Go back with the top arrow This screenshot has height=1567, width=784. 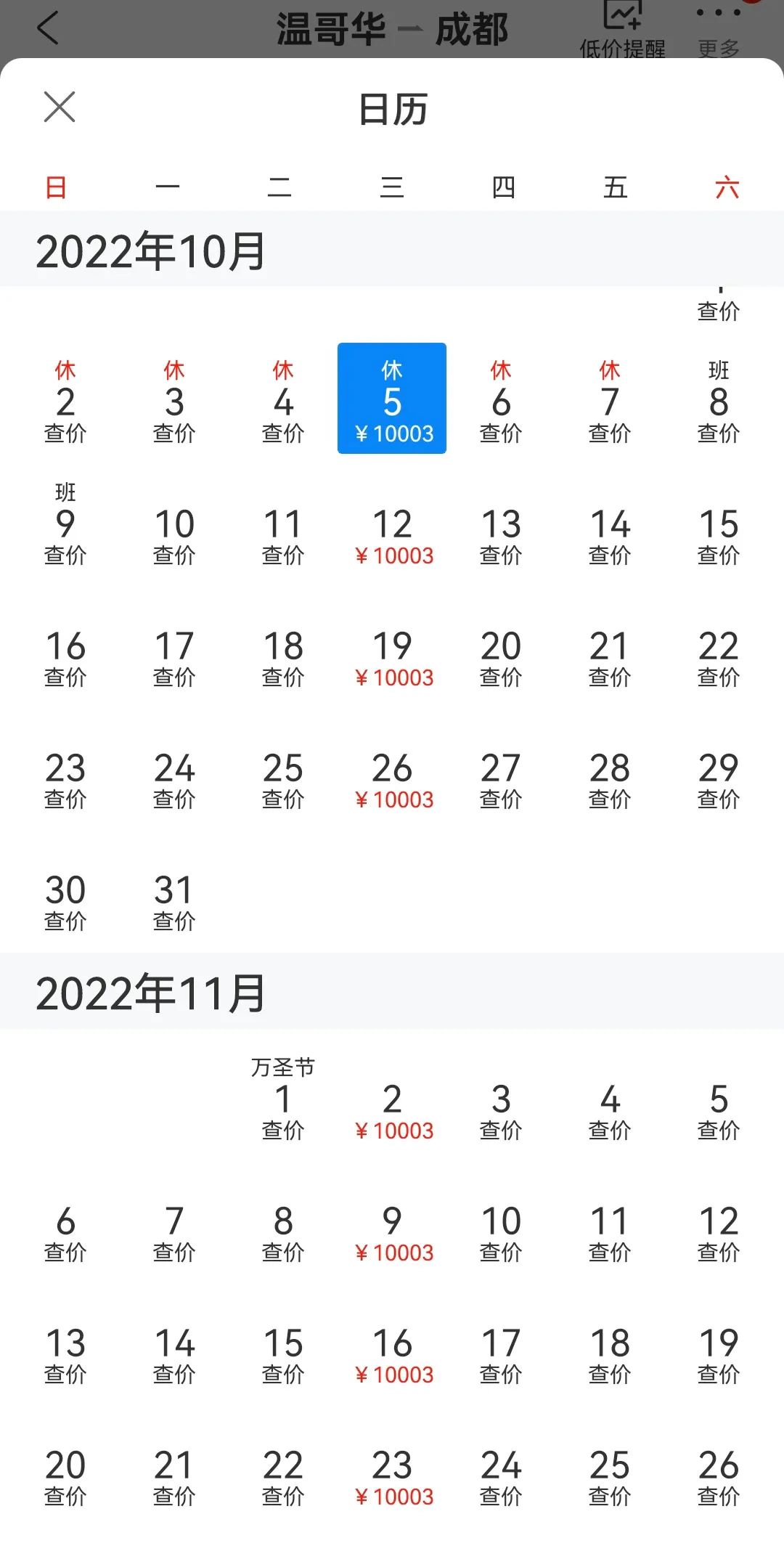point(48,29)
